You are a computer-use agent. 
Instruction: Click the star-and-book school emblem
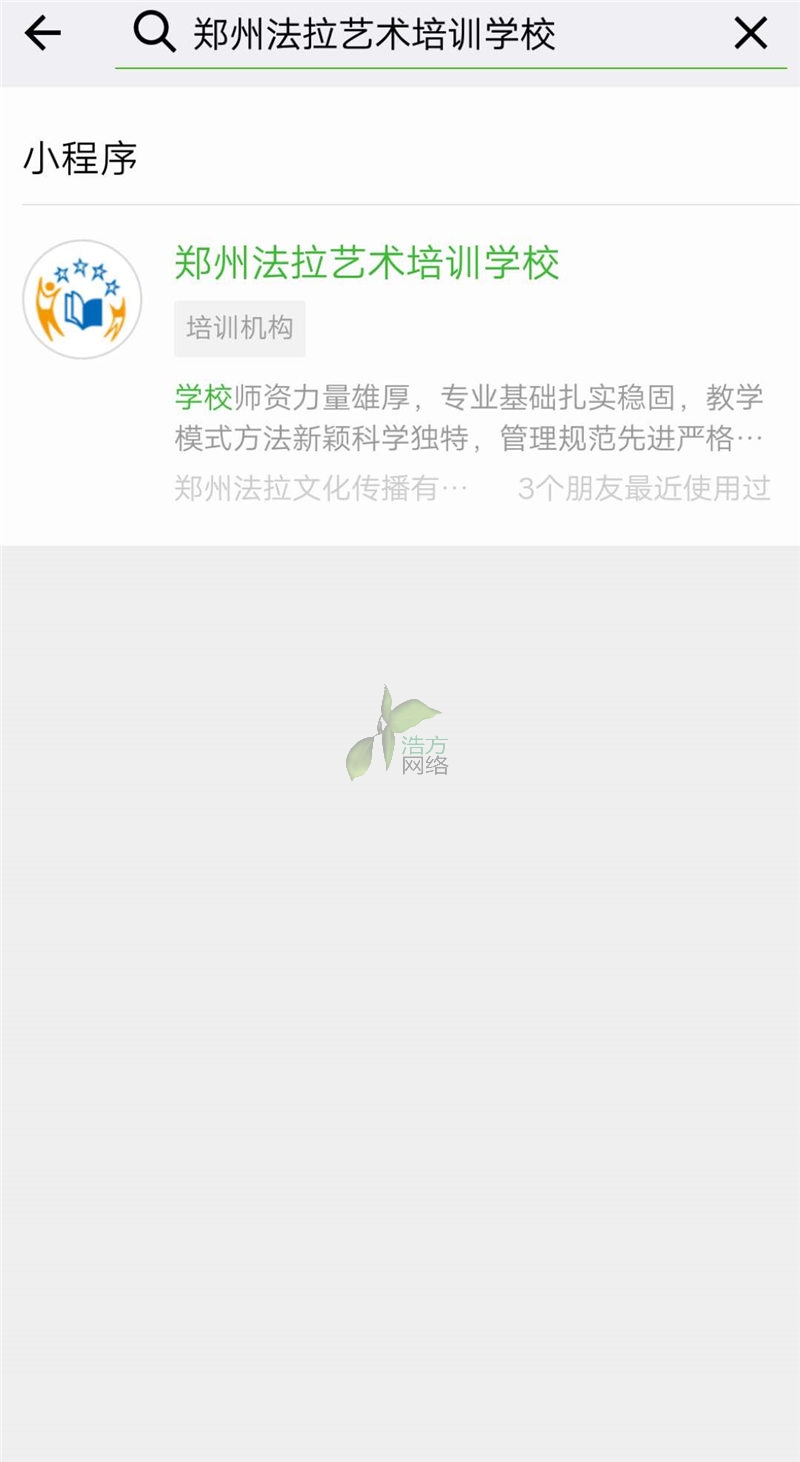pos(81,298)
